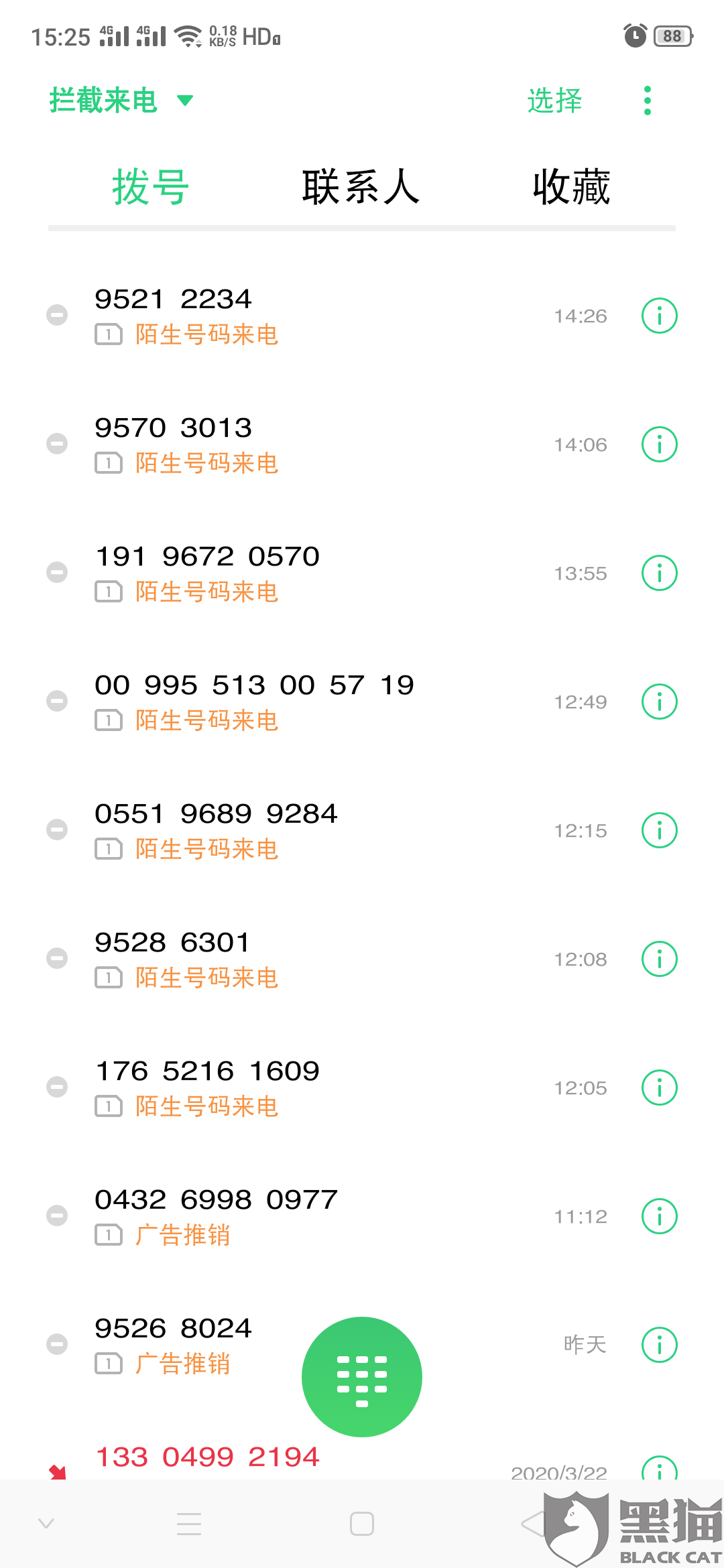Go to the home screen
The image size is (724, 1568).
362,1524
